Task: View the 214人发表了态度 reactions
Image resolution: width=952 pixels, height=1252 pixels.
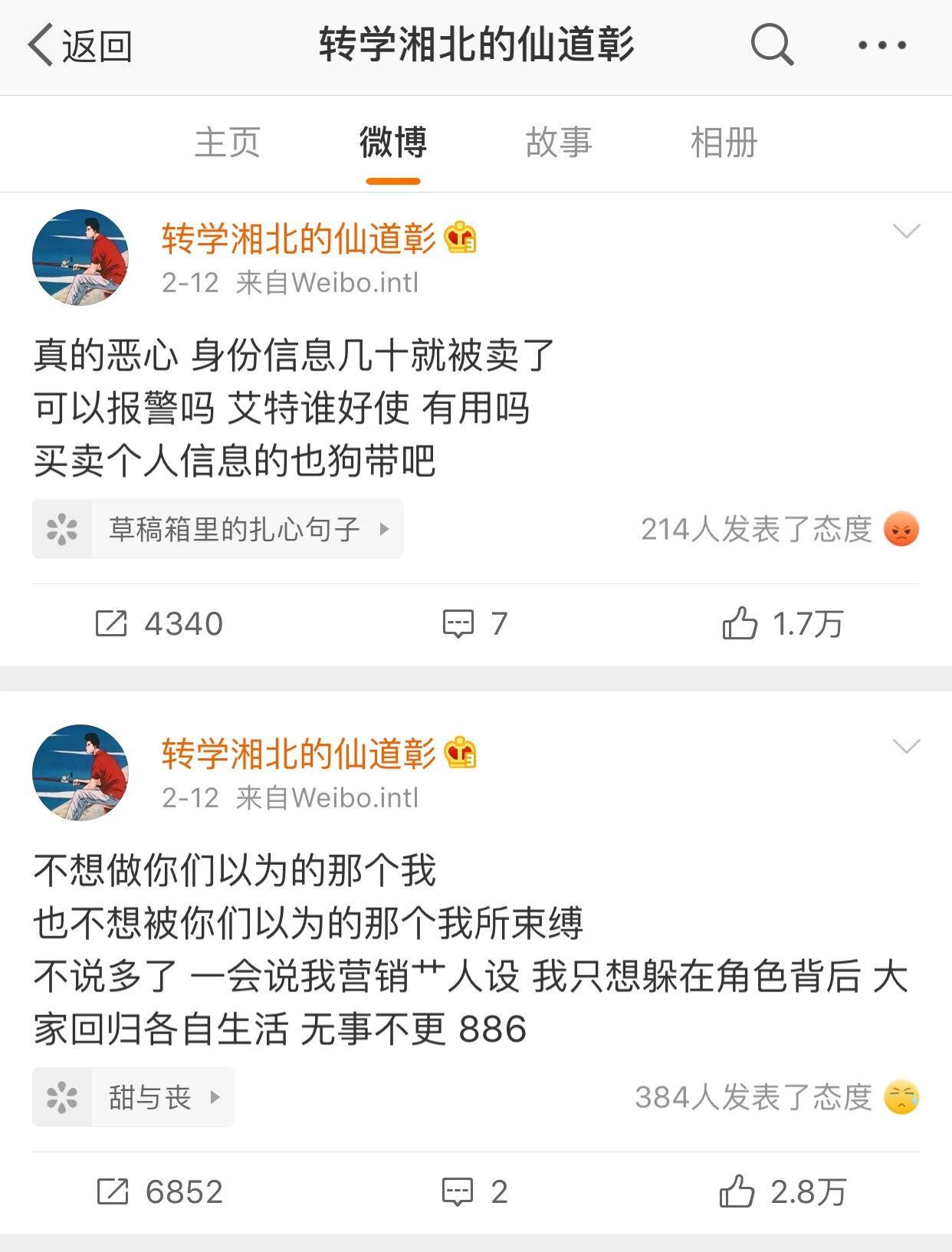Action: (x=779, y=529)
